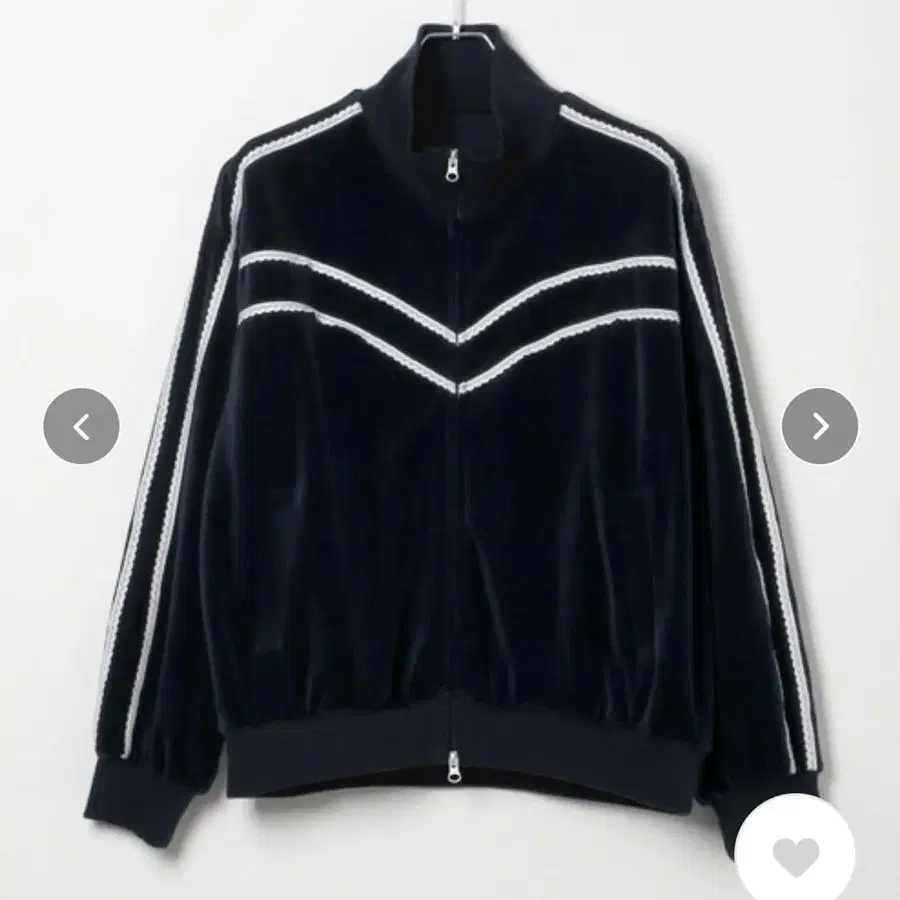Show the next product image

click(x=819, y=427)
